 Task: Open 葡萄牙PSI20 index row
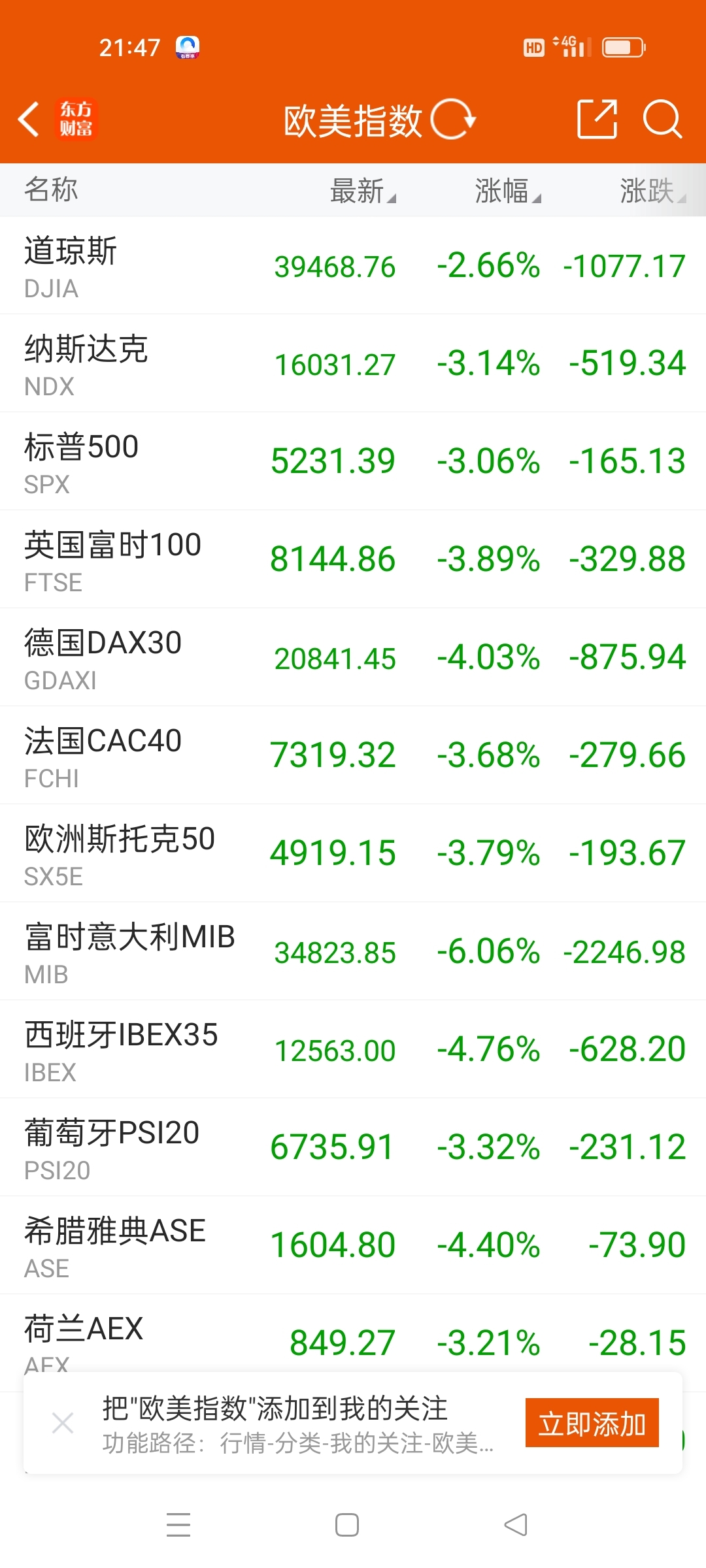[x=353, y=1147]
